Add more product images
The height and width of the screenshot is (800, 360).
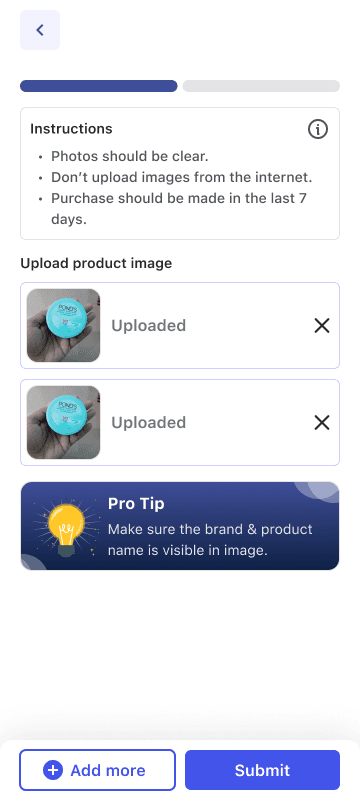(97, 770)
